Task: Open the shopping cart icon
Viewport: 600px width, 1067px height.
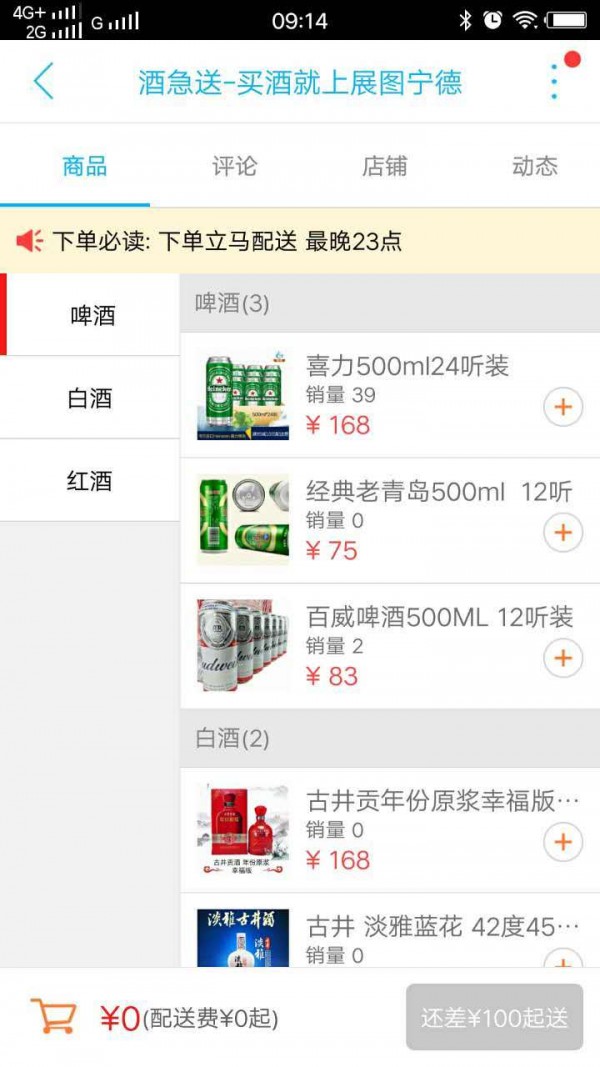Action: coord(53,1017)
